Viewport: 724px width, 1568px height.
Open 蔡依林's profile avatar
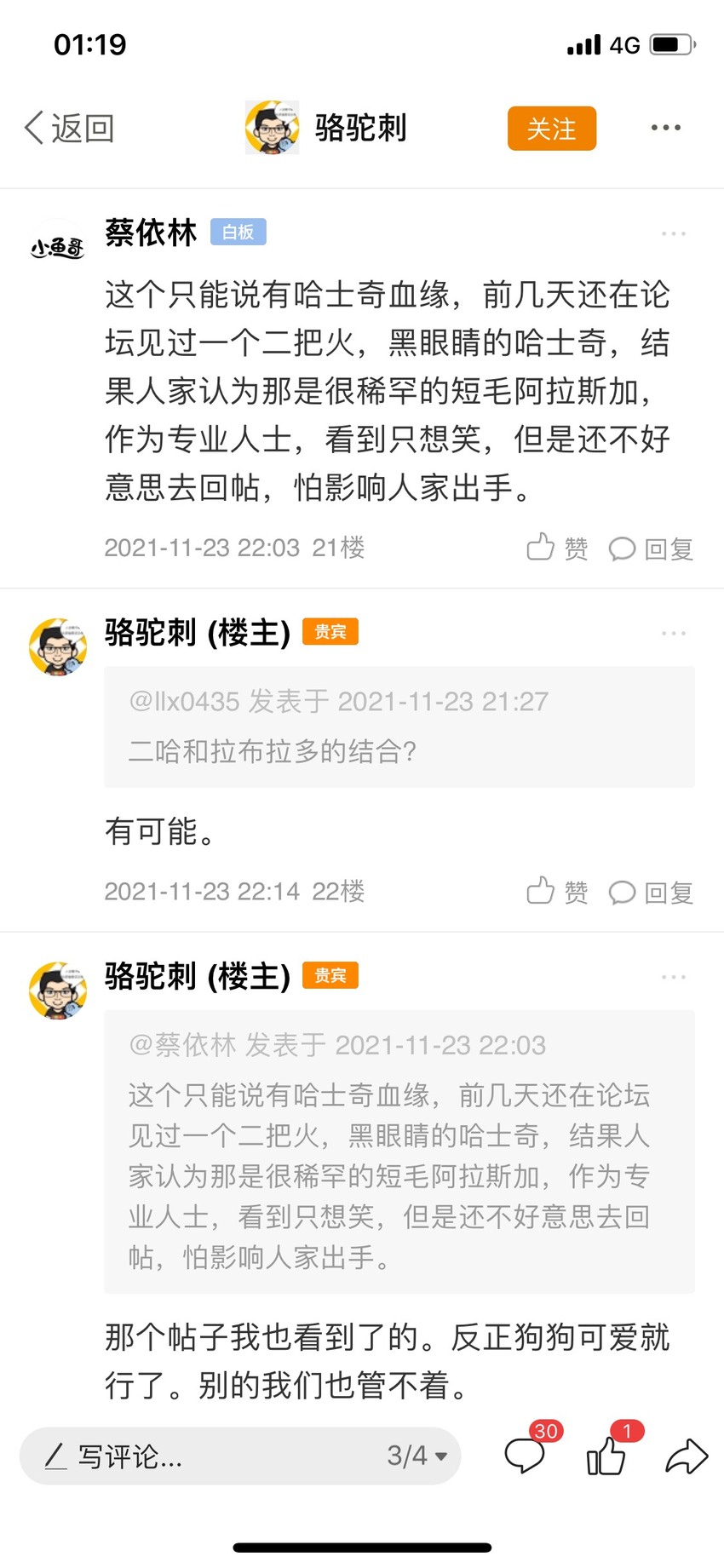click(58, 247)
